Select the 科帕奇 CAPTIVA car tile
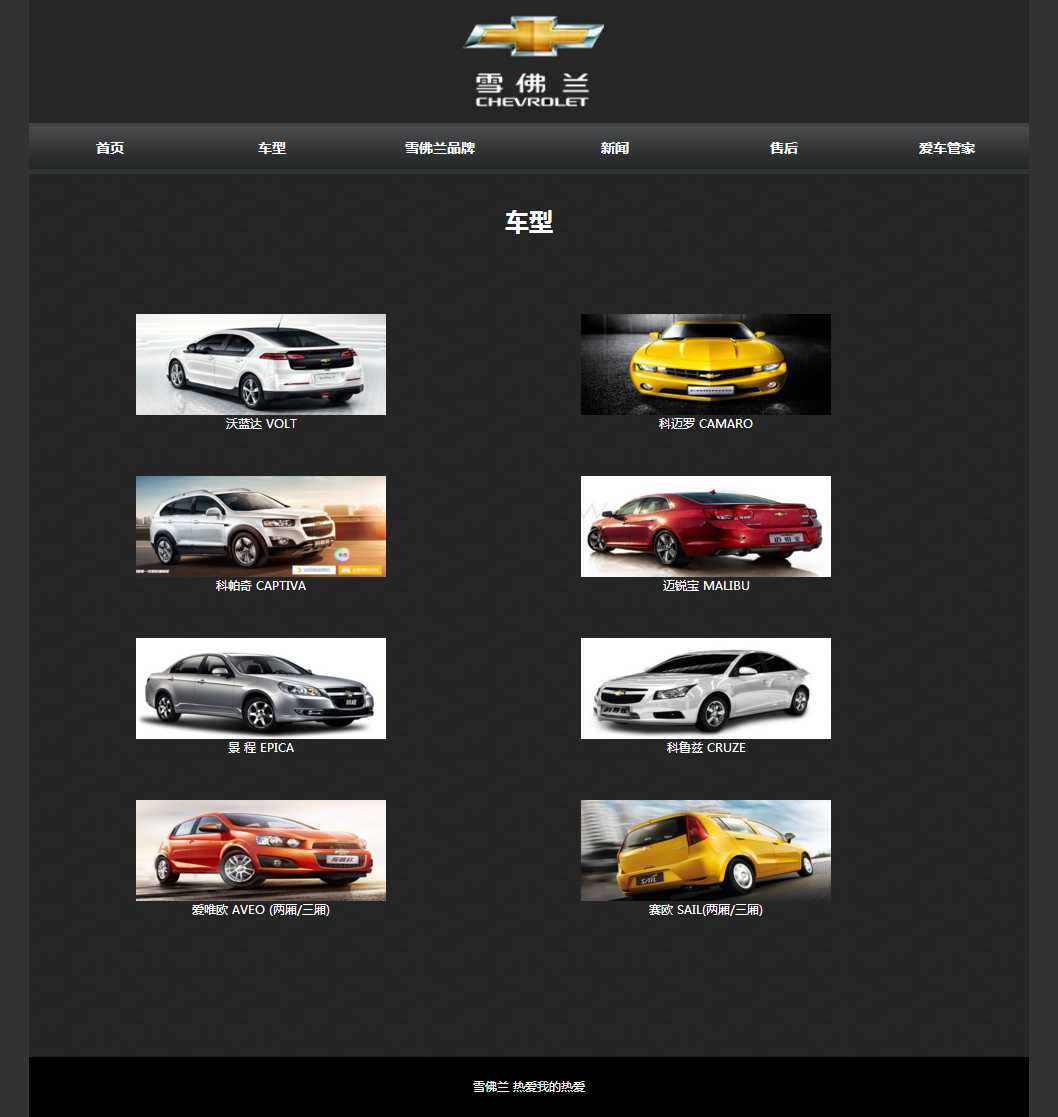Viewport: 1058px width, 1117px height. tap(261, 527)
